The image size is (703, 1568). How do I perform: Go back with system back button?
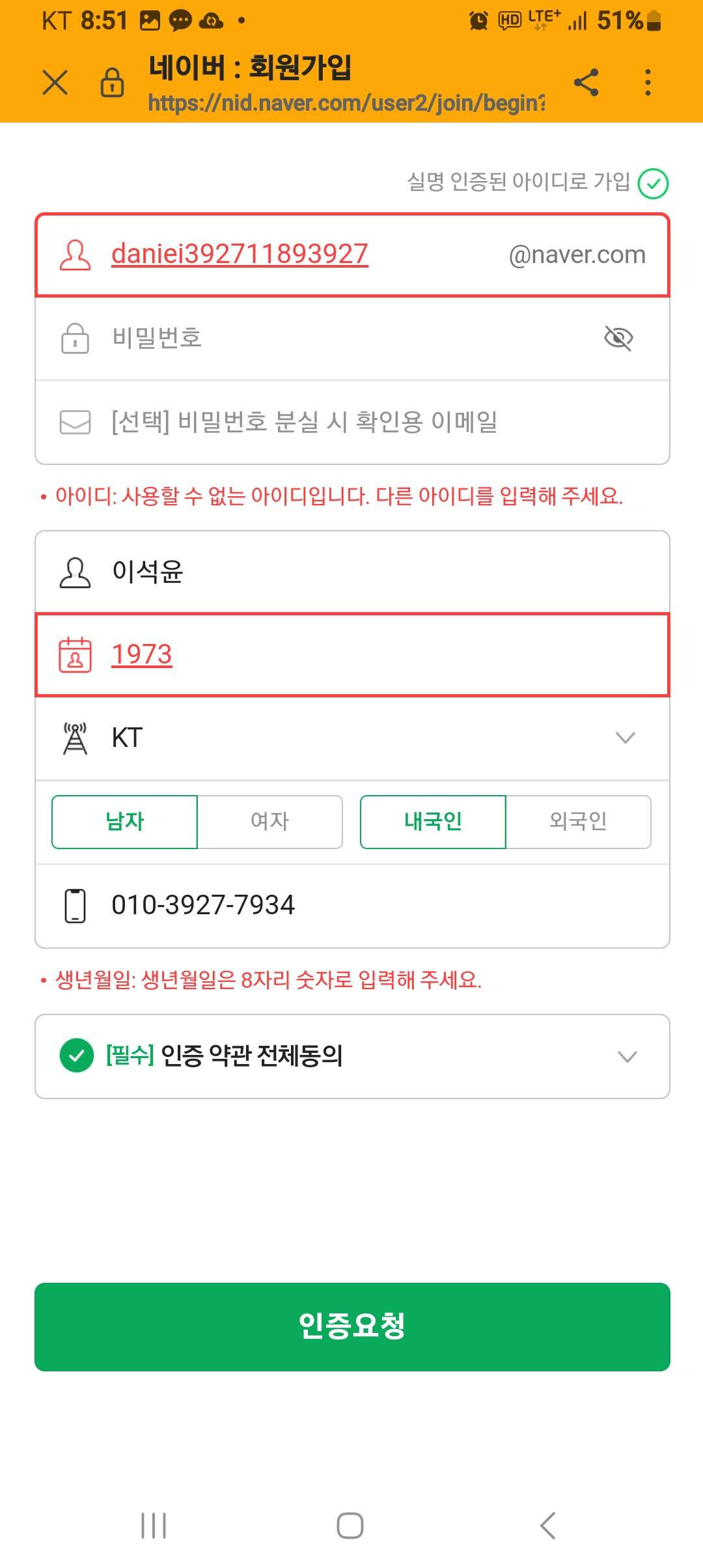tap(548, 1525)
